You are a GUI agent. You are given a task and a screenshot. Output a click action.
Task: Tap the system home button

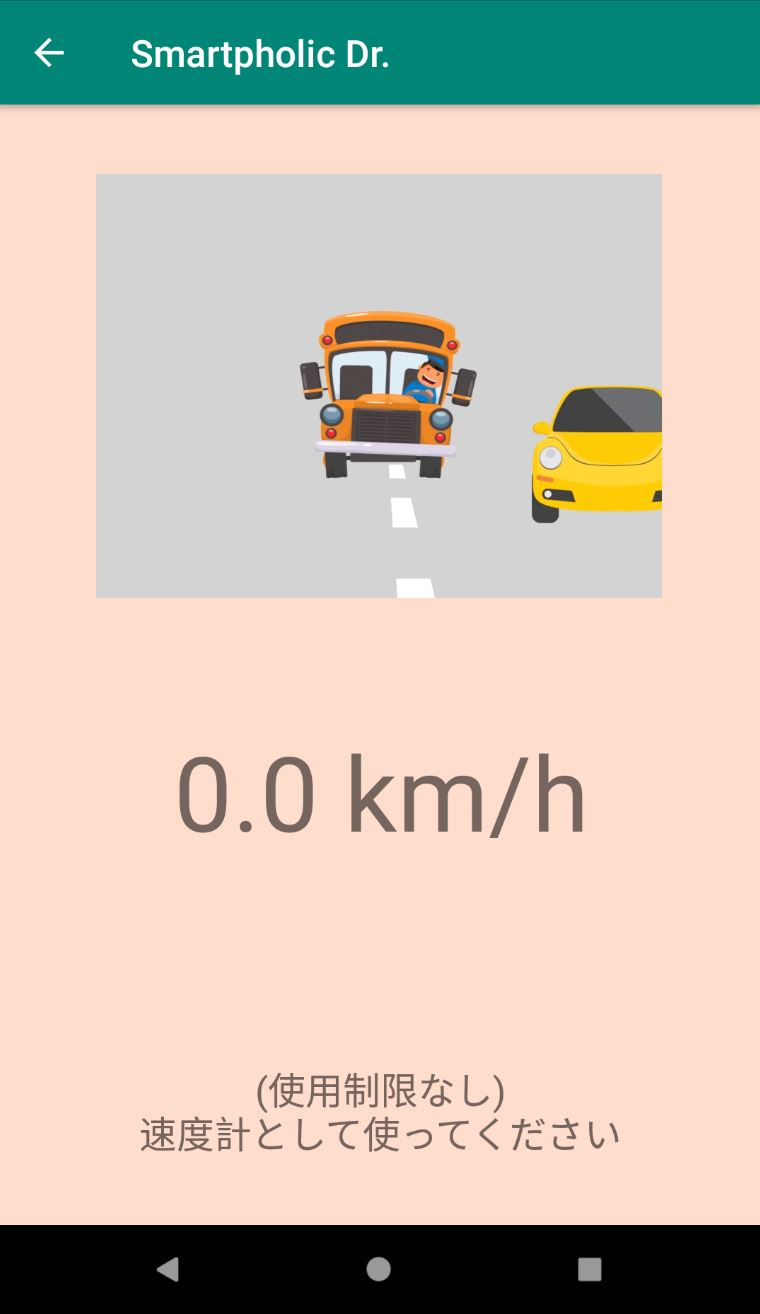click(379, 1269)
